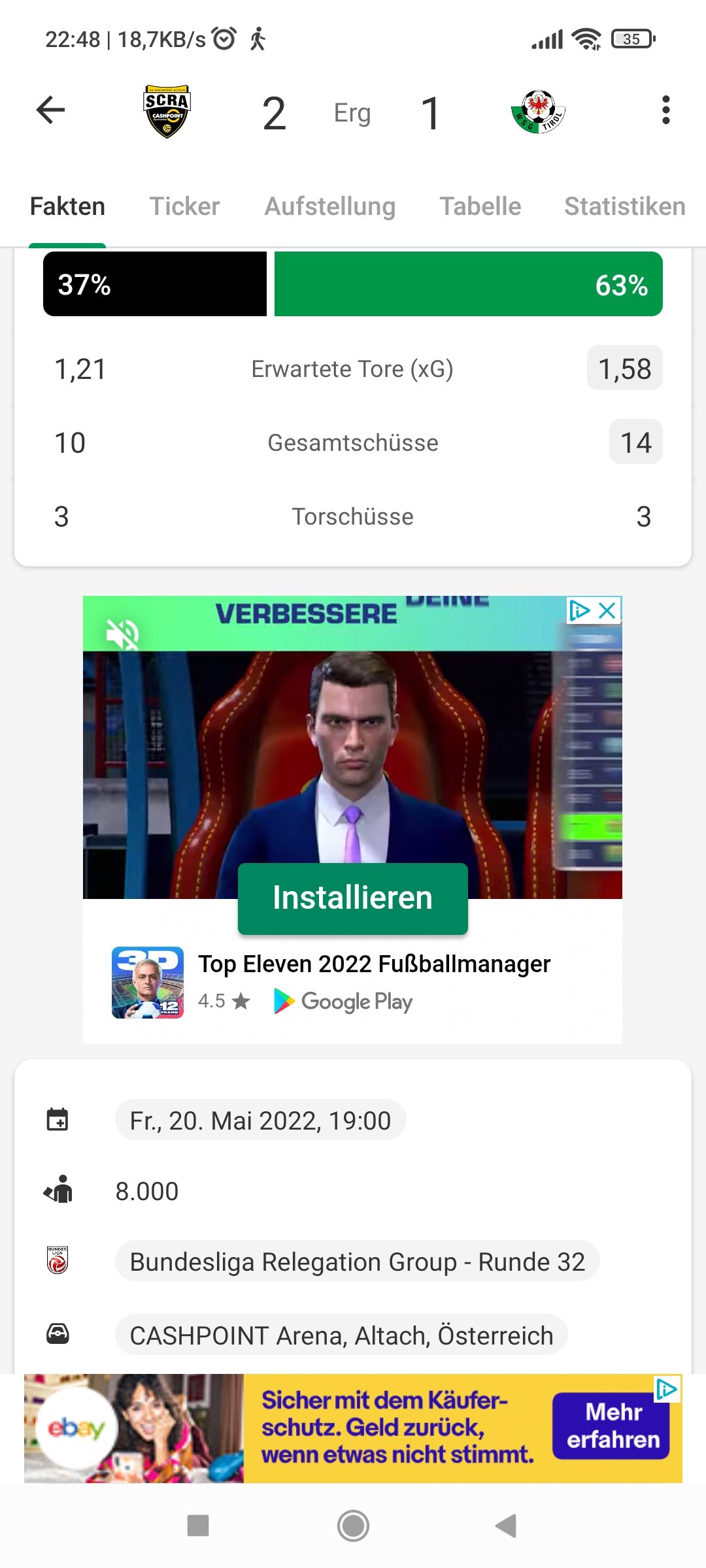Screen dimensions: 706x1568
Task: Switch to the Aufstellung tab
Action: pyautogui.click(x=330, y=206)
